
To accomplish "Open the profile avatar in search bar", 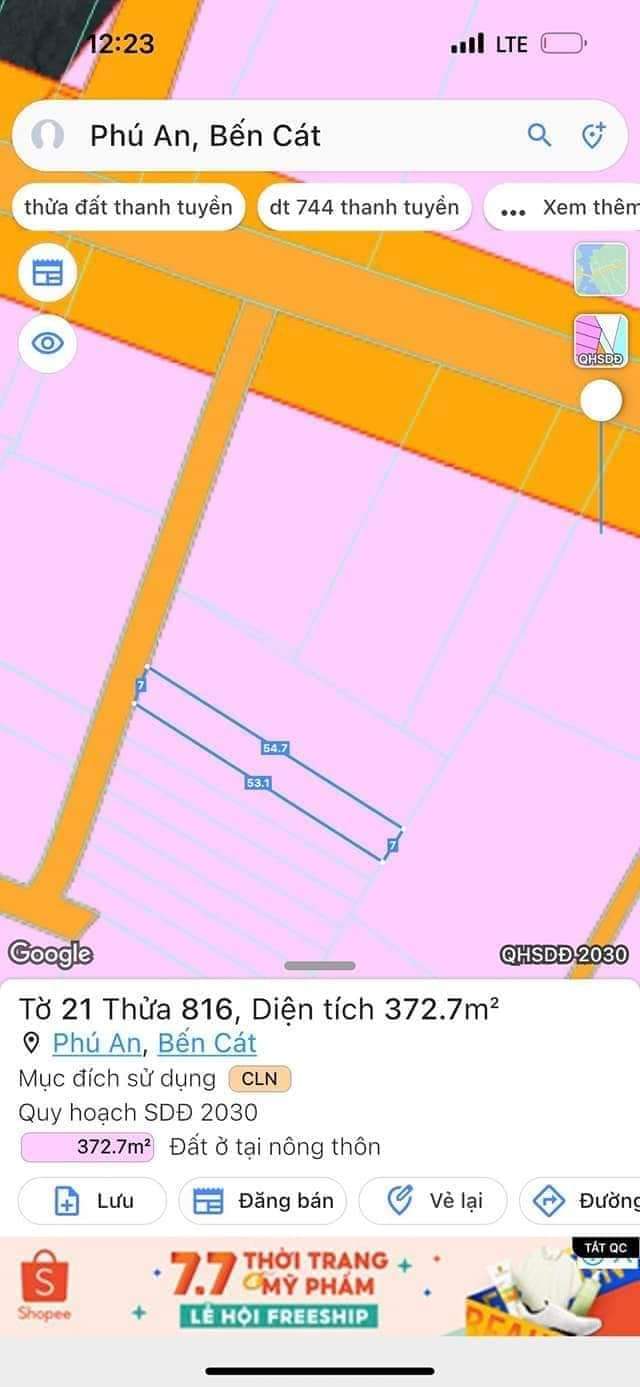I will (x=48, y=136).
